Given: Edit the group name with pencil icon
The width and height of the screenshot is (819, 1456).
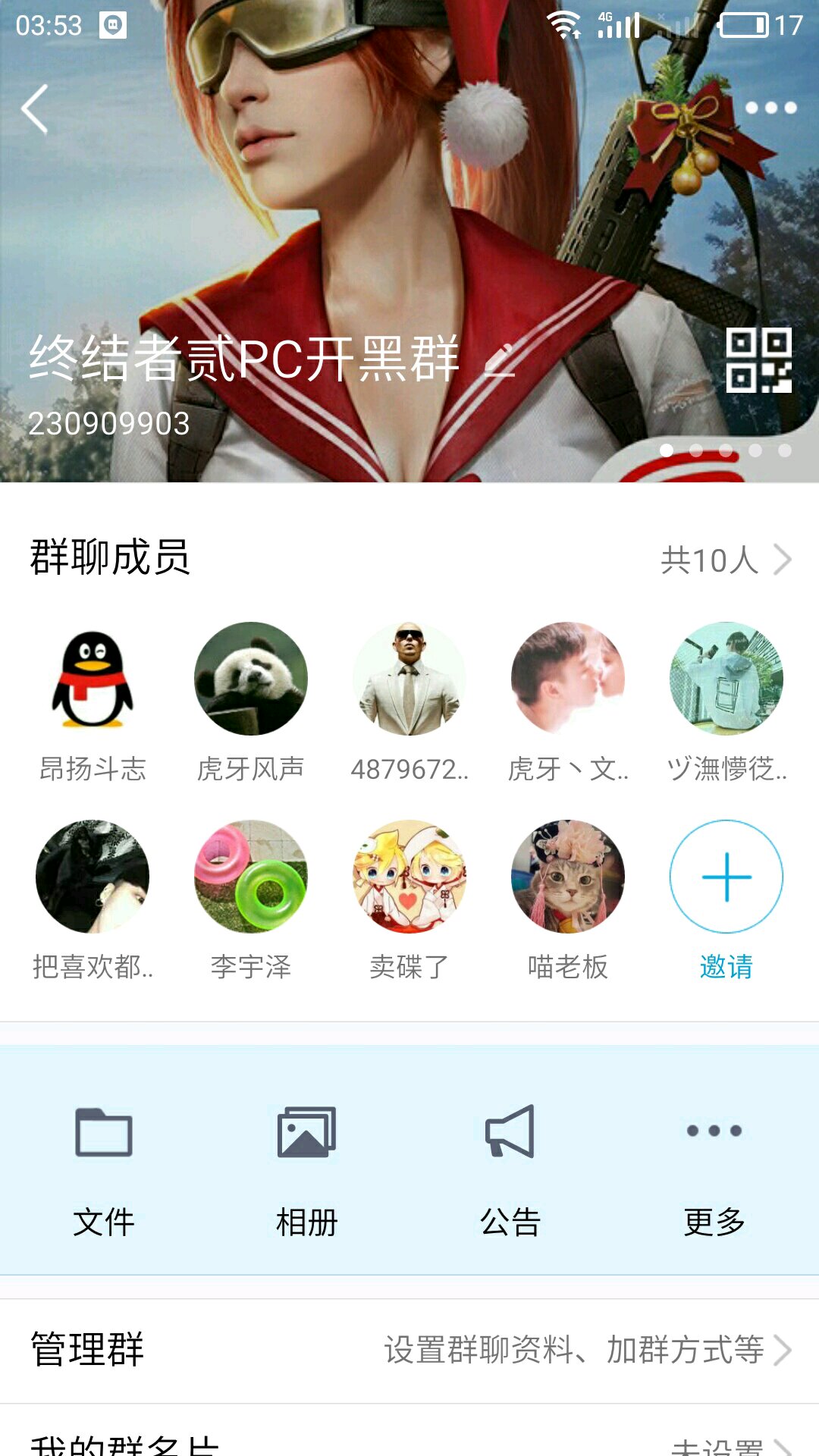Looking at the screenshot, I should coord(500,359).
